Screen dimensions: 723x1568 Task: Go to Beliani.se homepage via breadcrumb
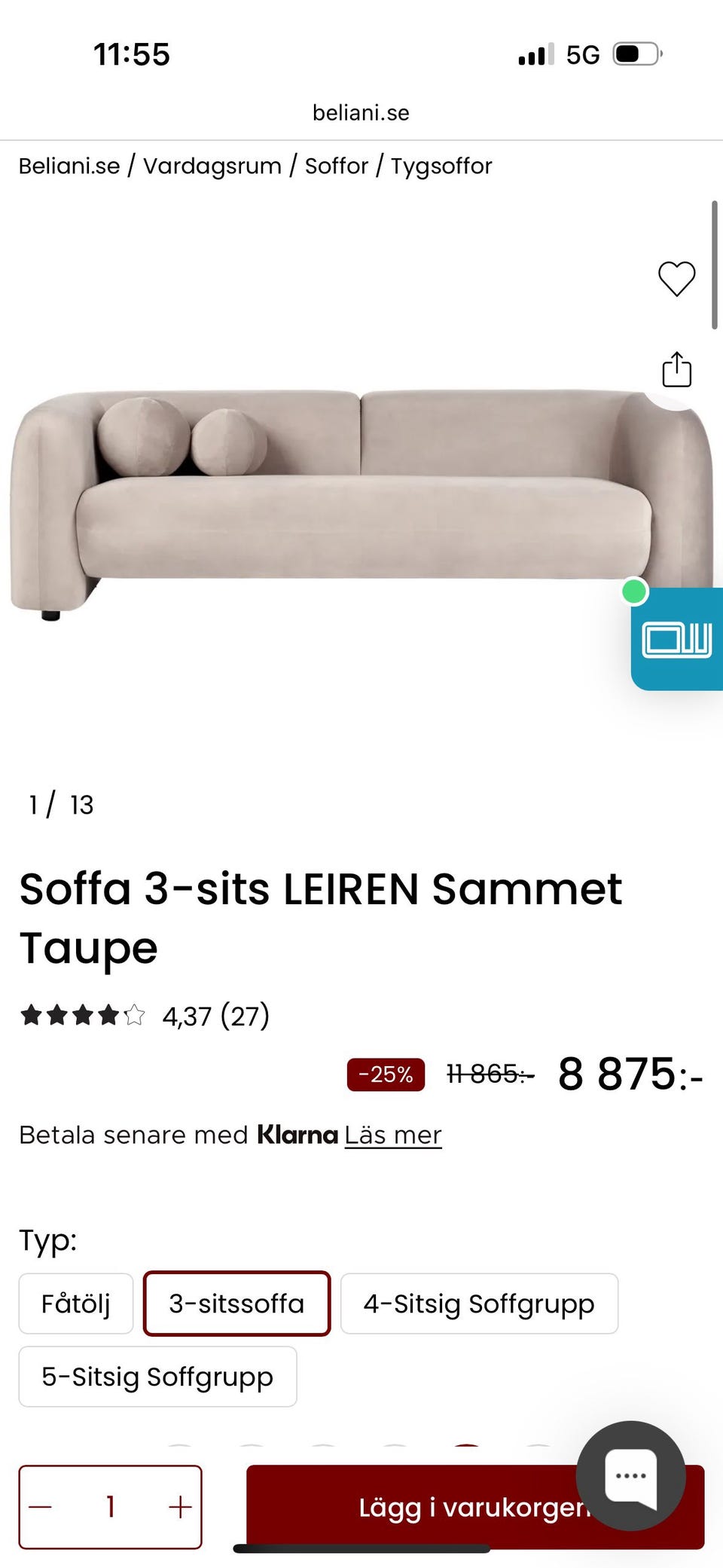(68, 165)
